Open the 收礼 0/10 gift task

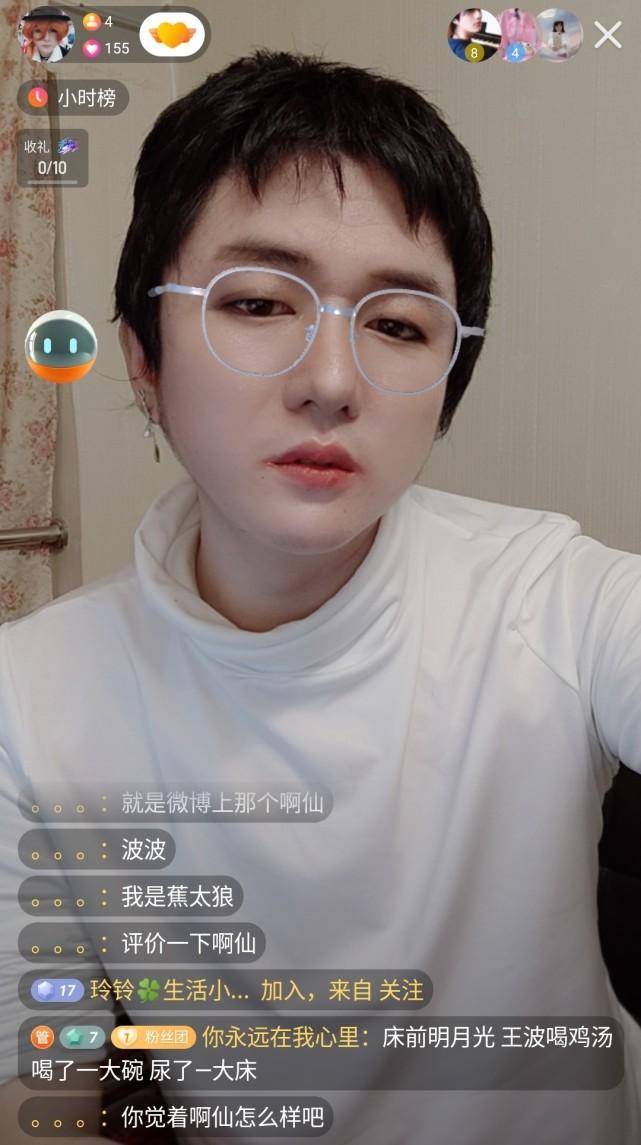[52, 158]
